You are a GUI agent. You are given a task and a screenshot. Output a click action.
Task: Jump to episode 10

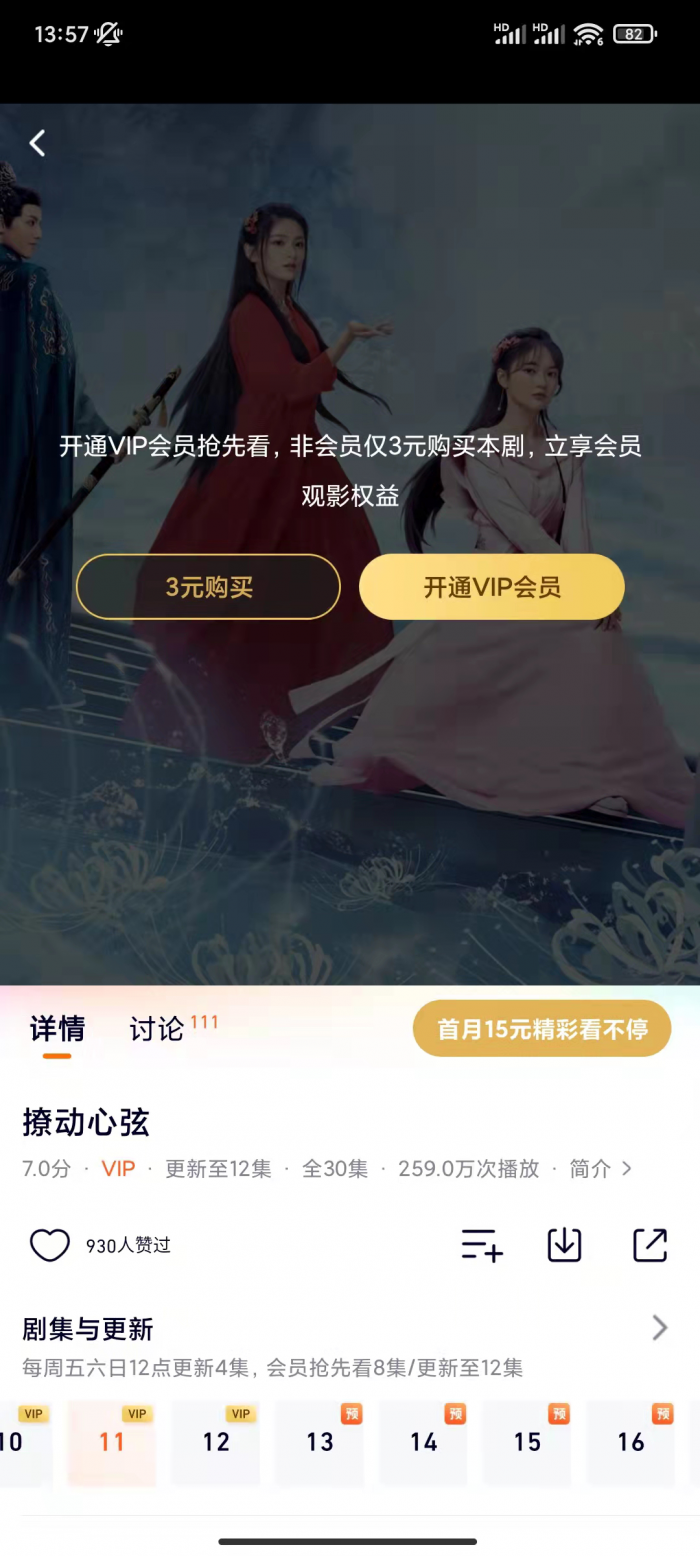point(18,1442)
